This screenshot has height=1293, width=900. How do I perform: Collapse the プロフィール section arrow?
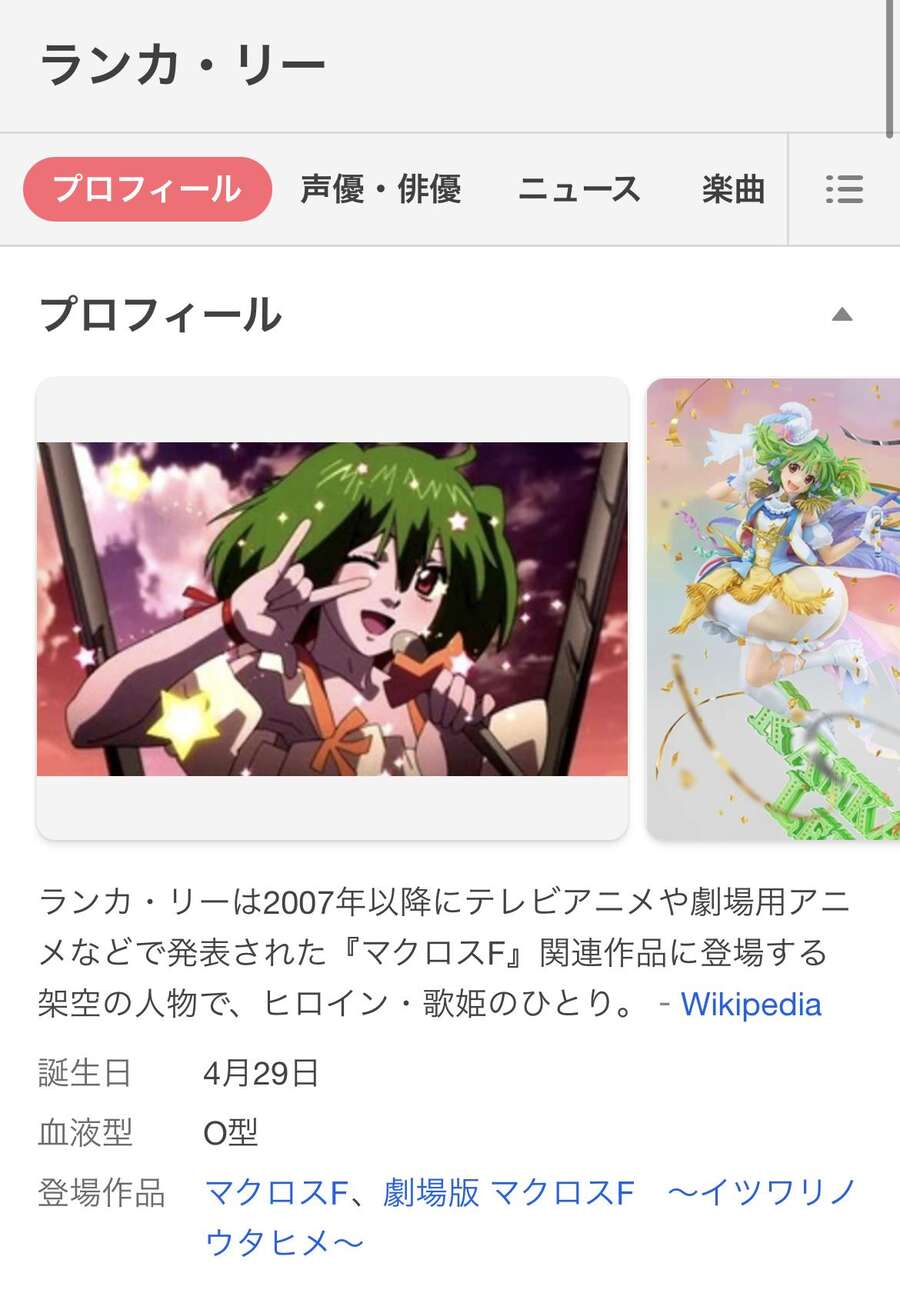(842, 315)
